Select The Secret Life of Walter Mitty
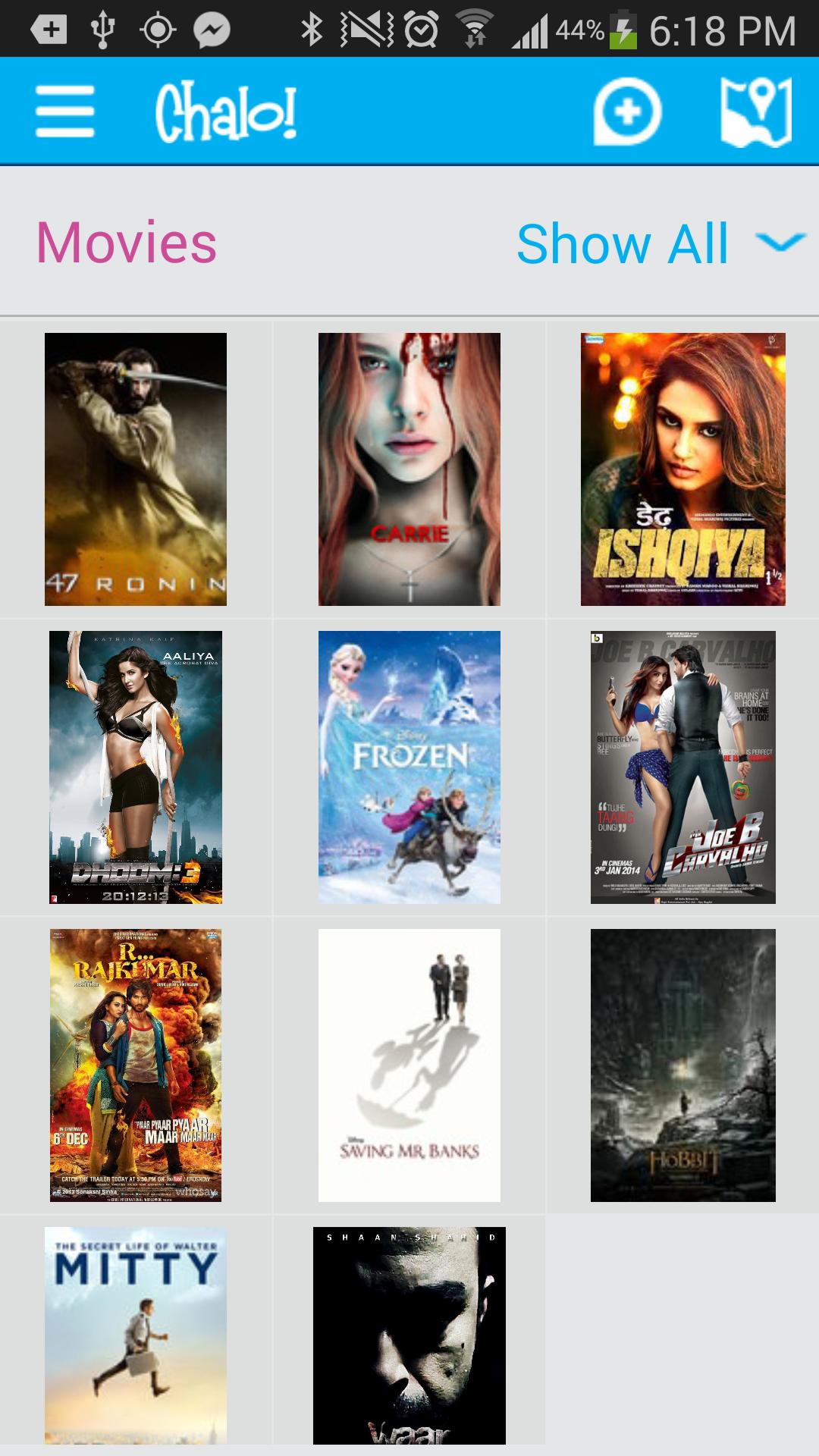Screen dimensions: 819x1456 (x=136, y=1335)
